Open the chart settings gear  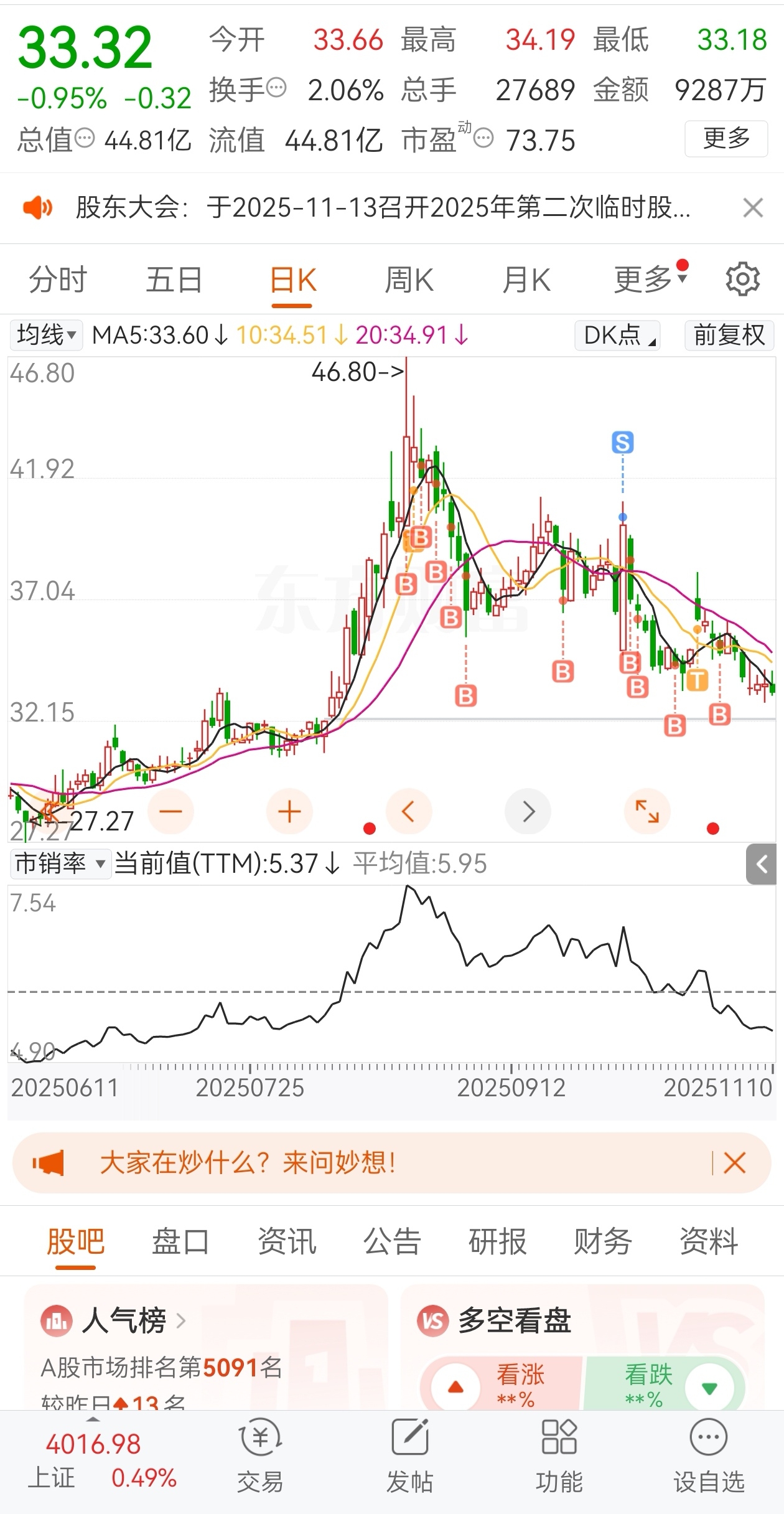click(743, 279)
